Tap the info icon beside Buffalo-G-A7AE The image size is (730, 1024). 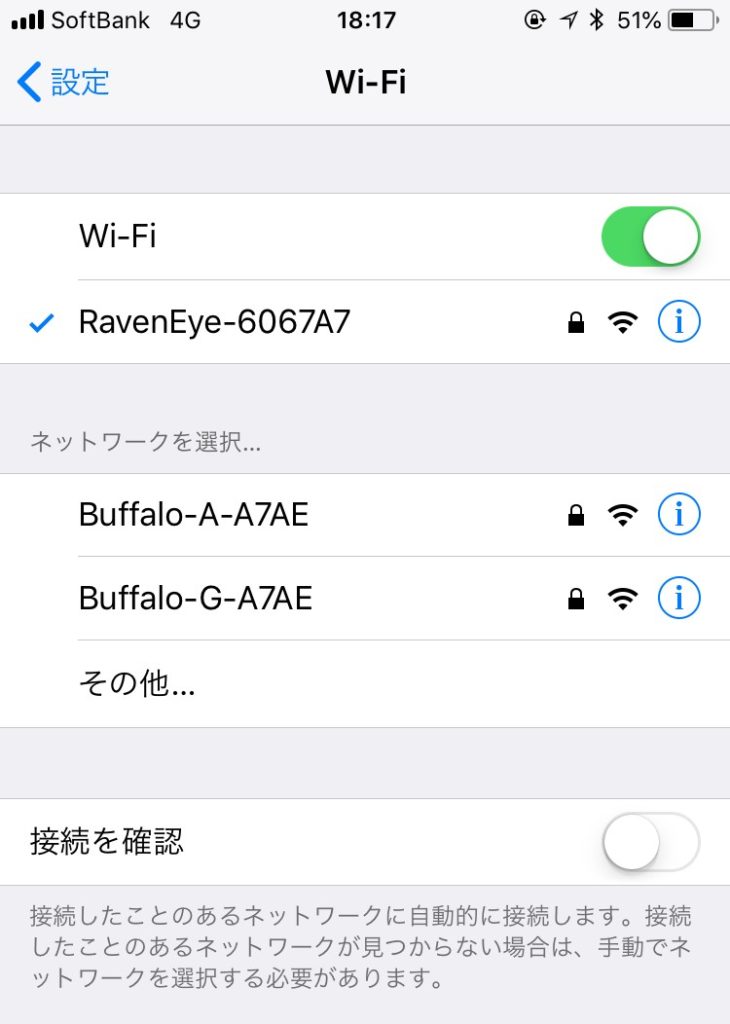point(678,598)
